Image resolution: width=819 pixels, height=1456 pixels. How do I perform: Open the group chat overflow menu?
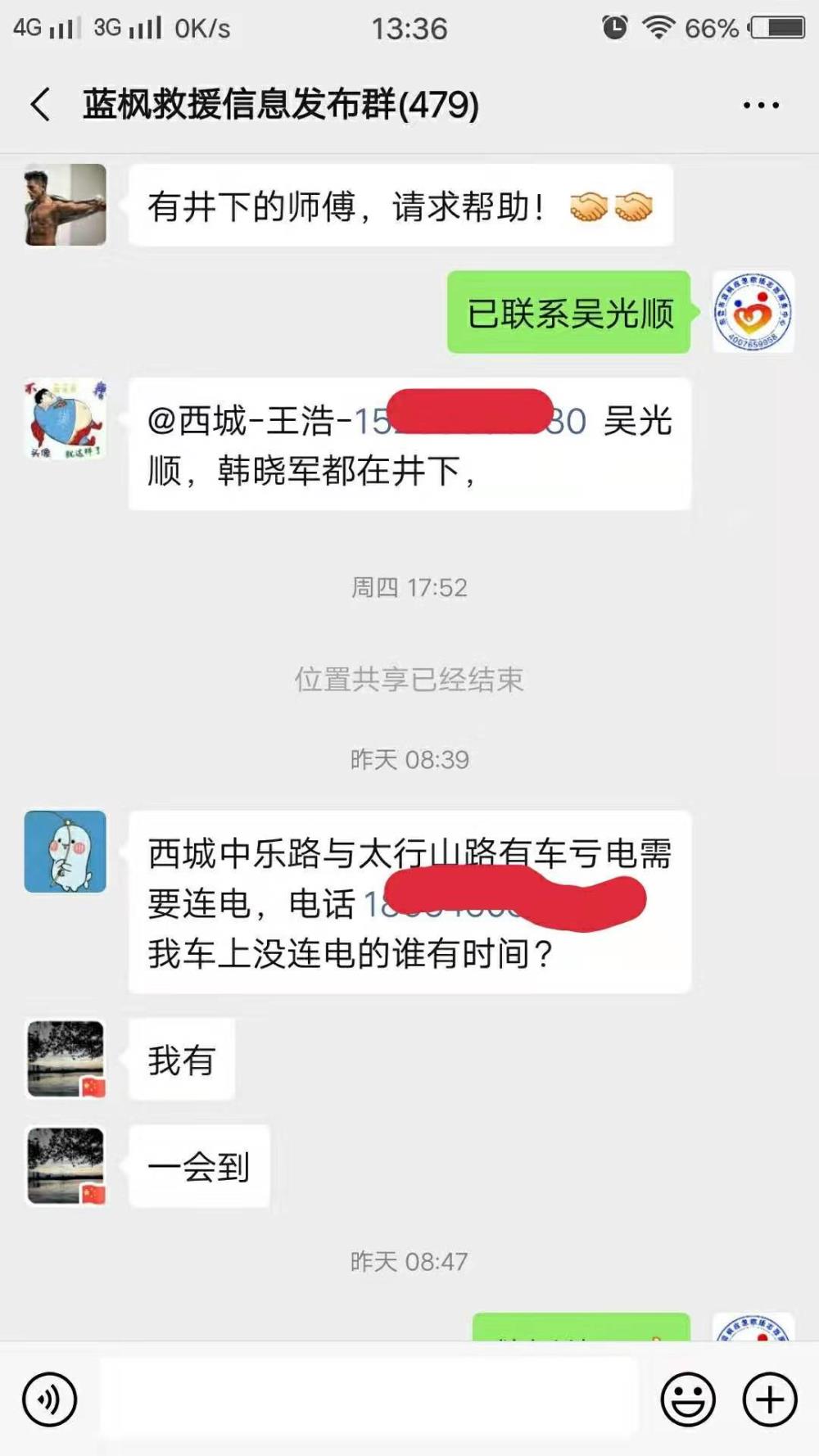point(761,105)
